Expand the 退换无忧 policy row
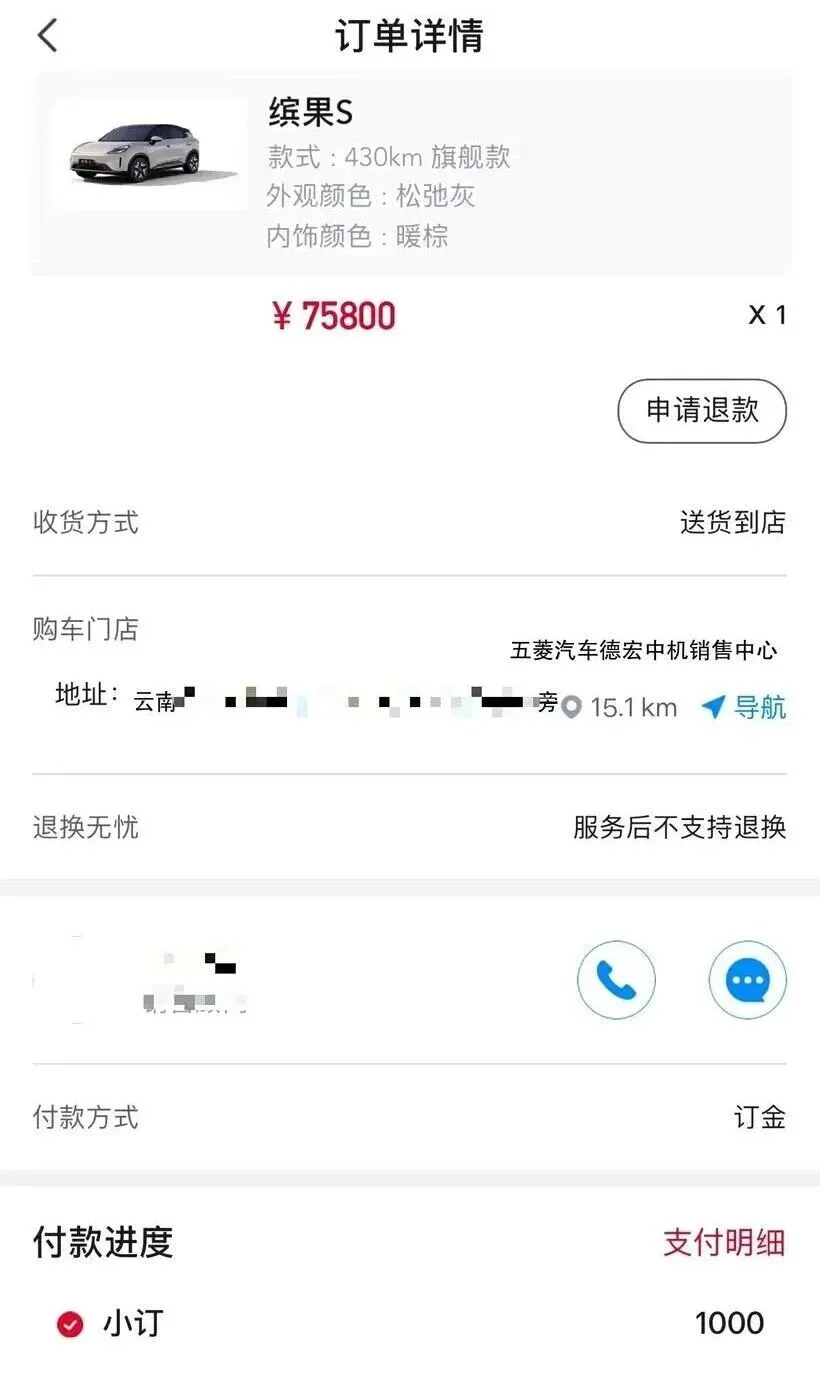Screen dimensions: 820x1378 click(x=86, y=828)
